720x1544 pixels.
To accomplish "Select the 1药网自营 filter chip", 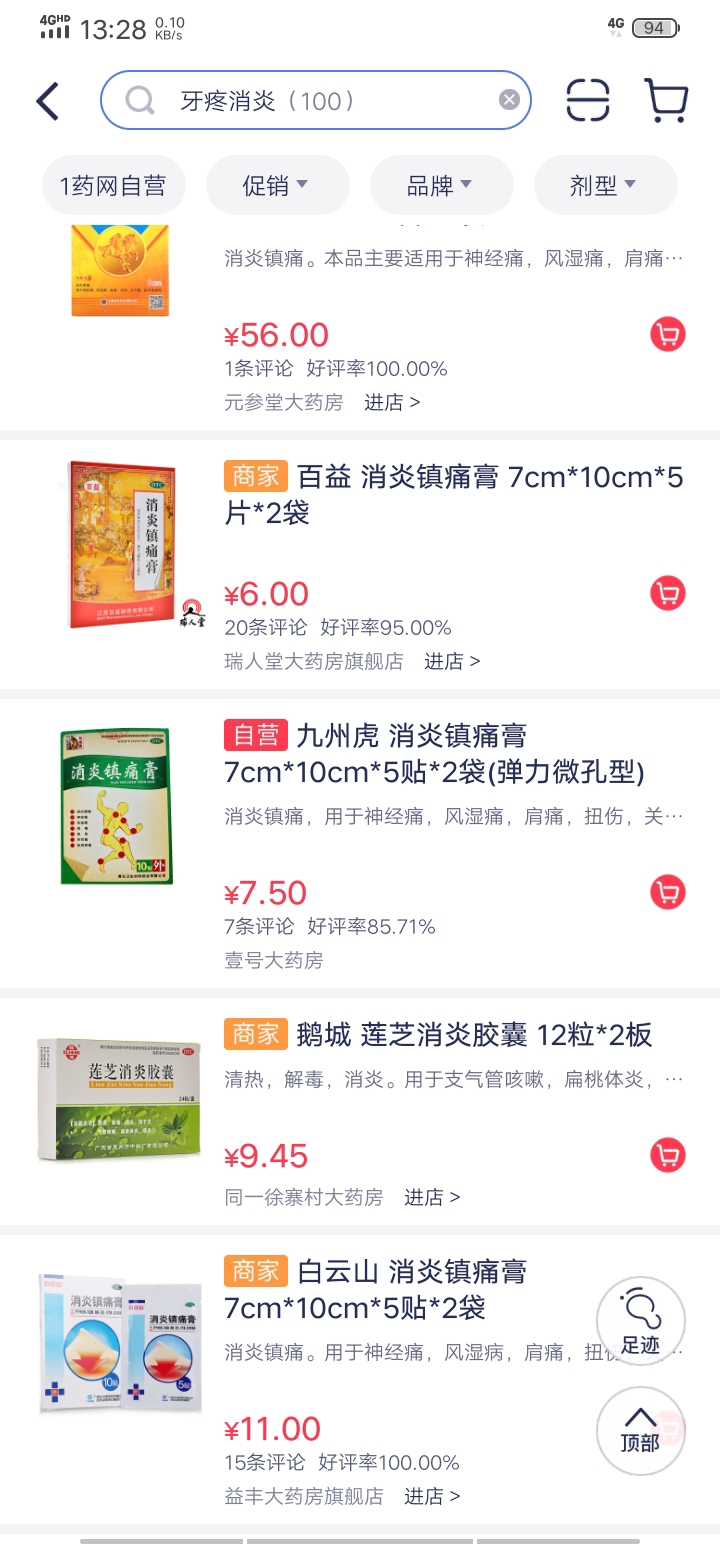I will click(x=114, y=186).
